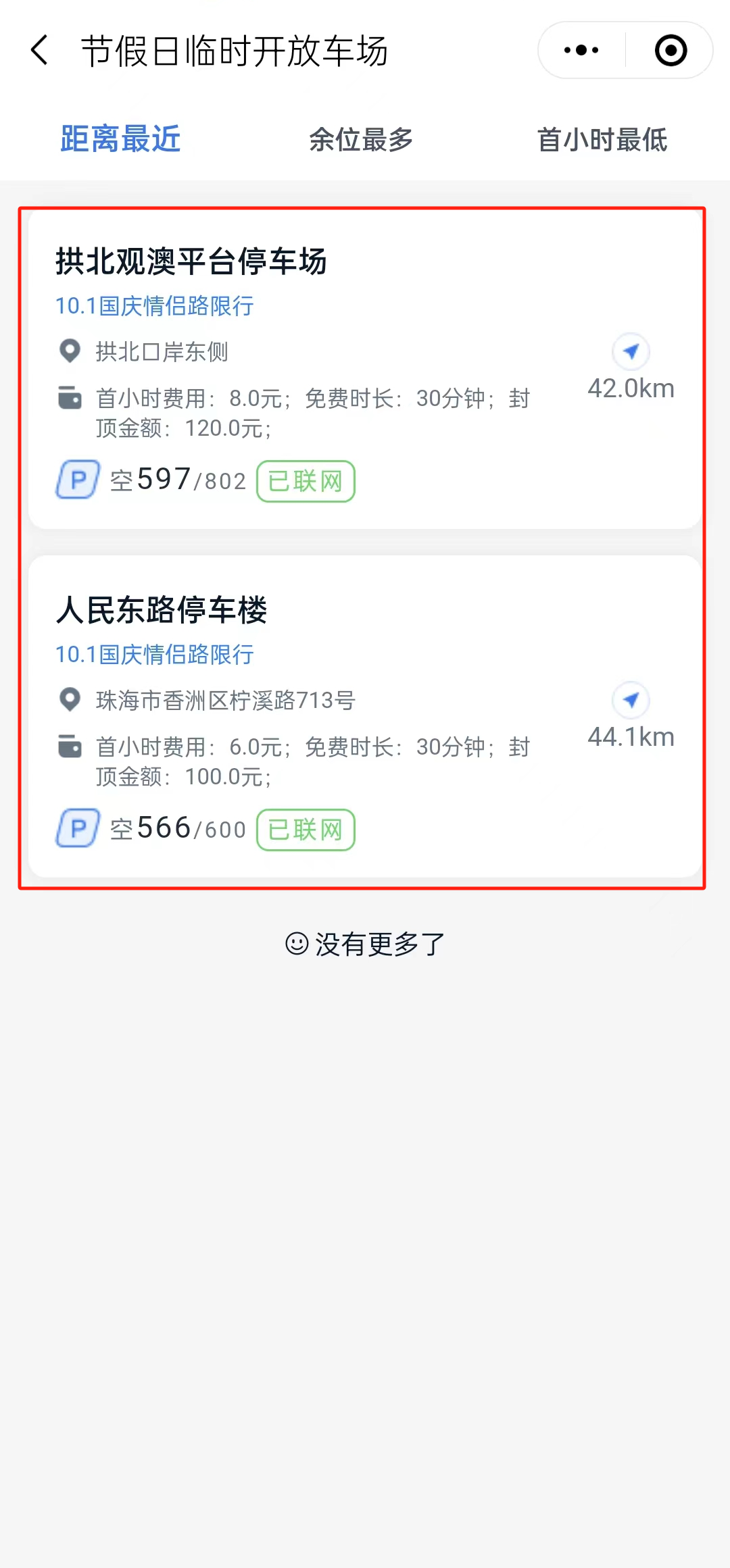730x1568 pixels.
Task: Switch to the 首小时最低 tab
Action: coord(602,140)
